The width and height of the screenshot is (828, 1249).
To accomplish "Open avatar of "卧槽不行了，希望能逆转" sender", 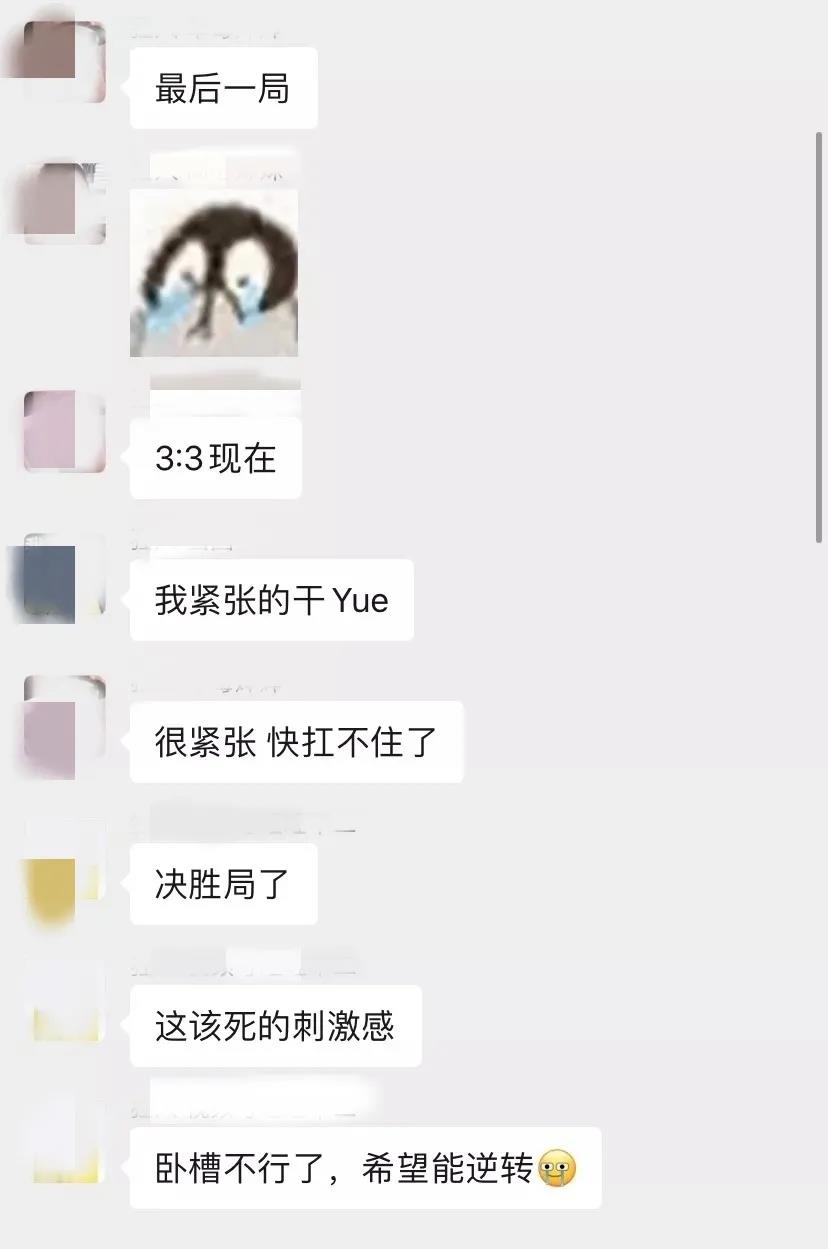I will 64,1143.
